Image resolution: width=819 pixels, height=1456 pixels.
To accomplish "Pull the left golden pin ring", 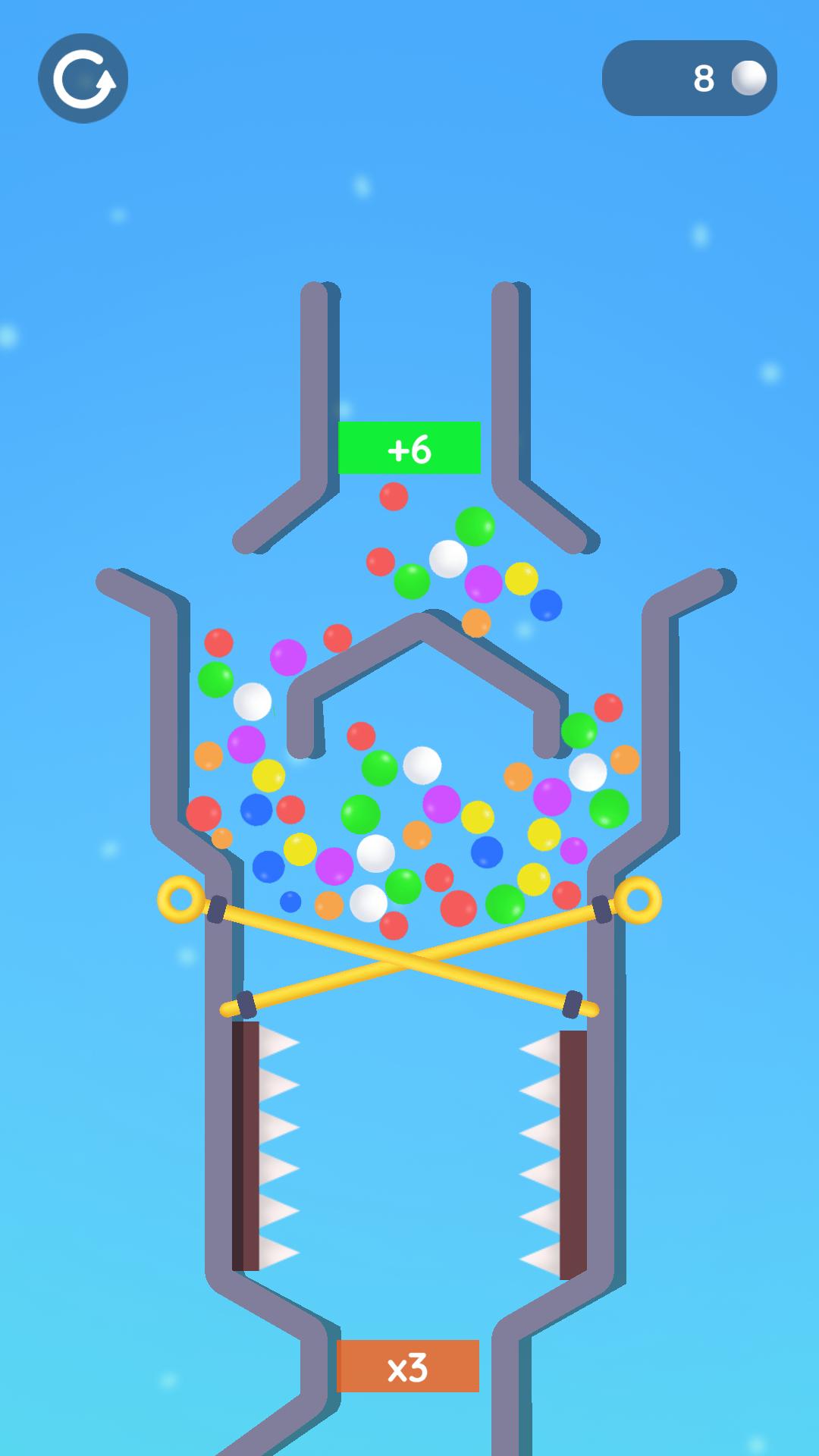I will click(180, 899).
